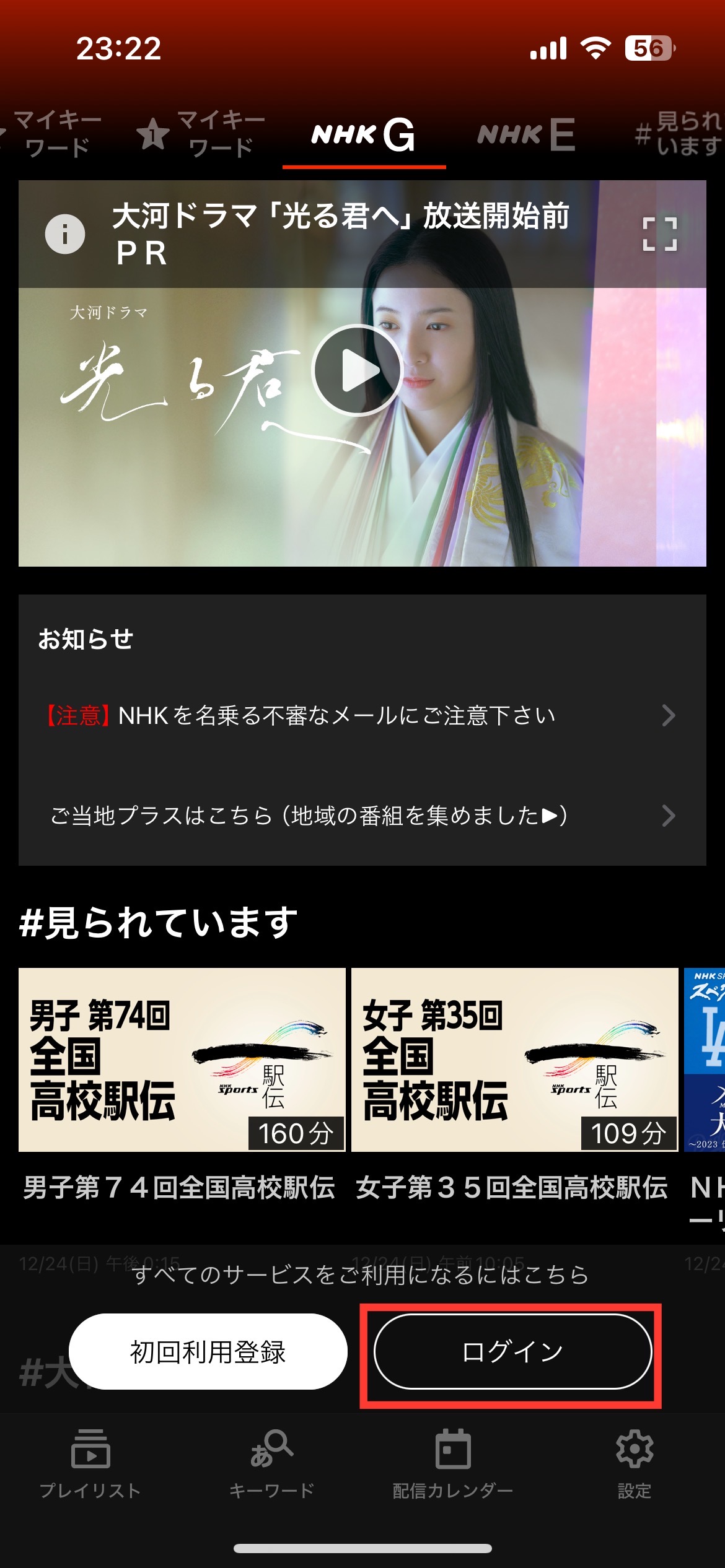
Task: Open the キーワード search tab
Action: [272, 1465]
